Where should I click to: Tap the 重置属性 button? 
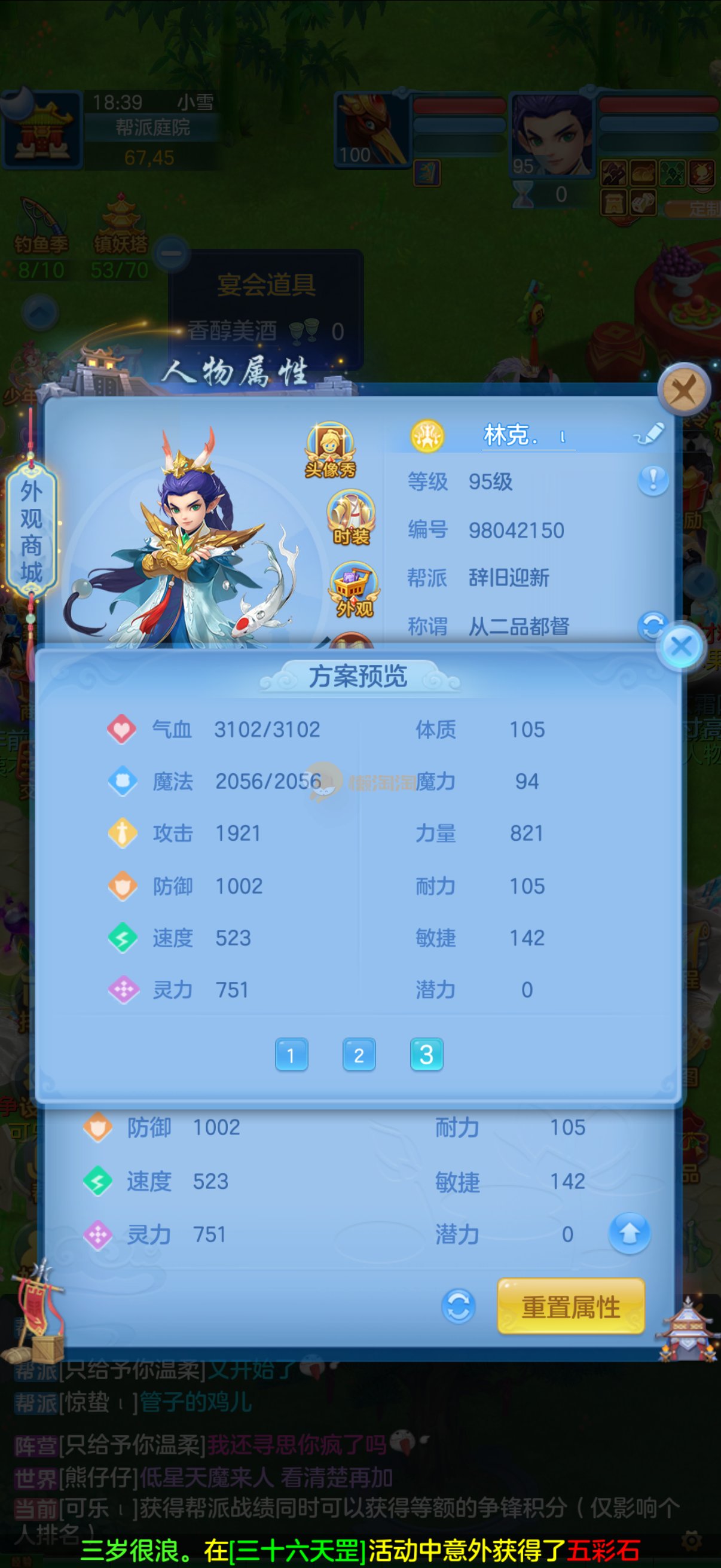(571, 1307)
